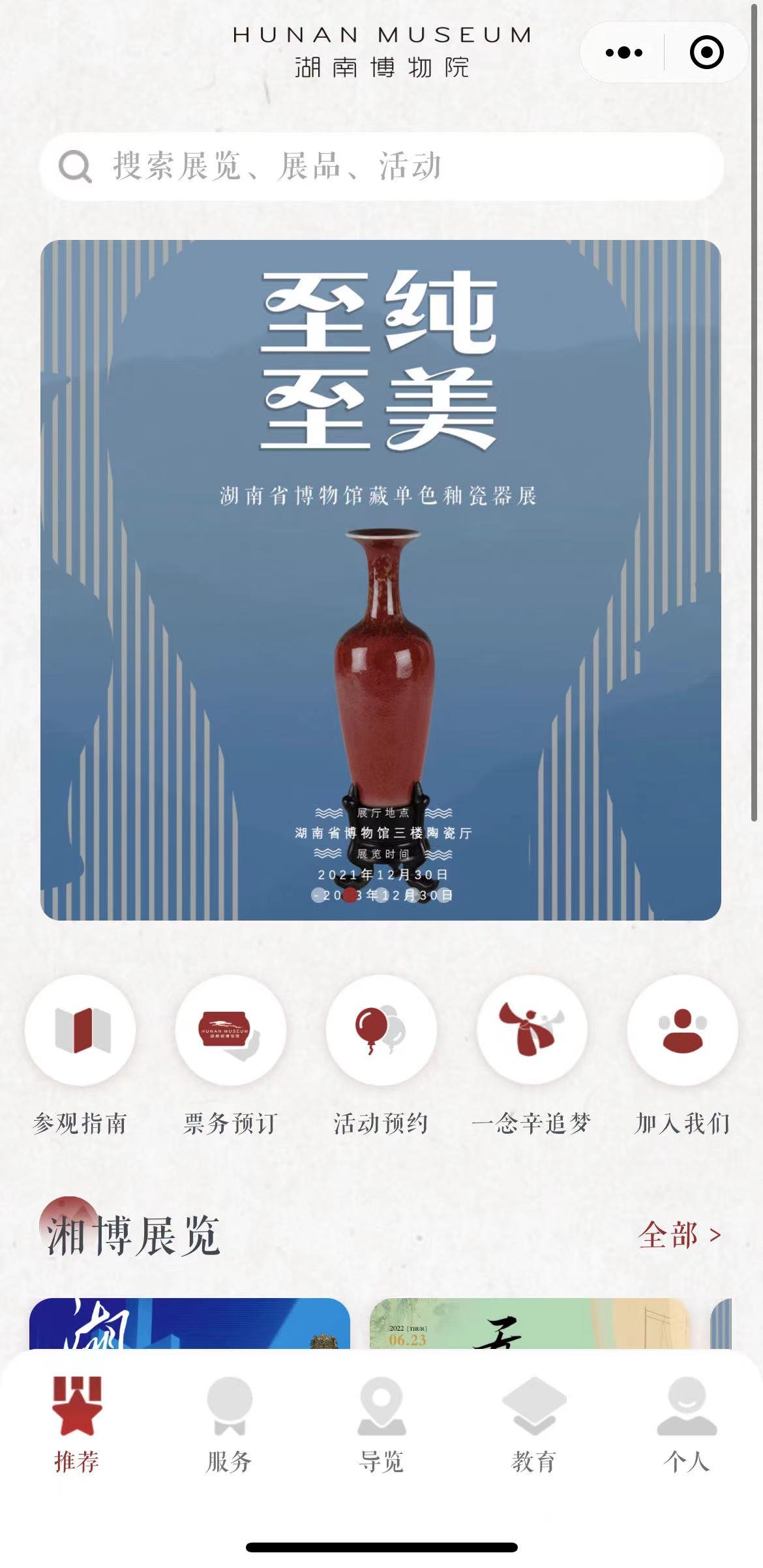This screenshot has width=763, height=1568.
Task: Go to 票务预订 ticket booking
Action: pos(230,1030)
